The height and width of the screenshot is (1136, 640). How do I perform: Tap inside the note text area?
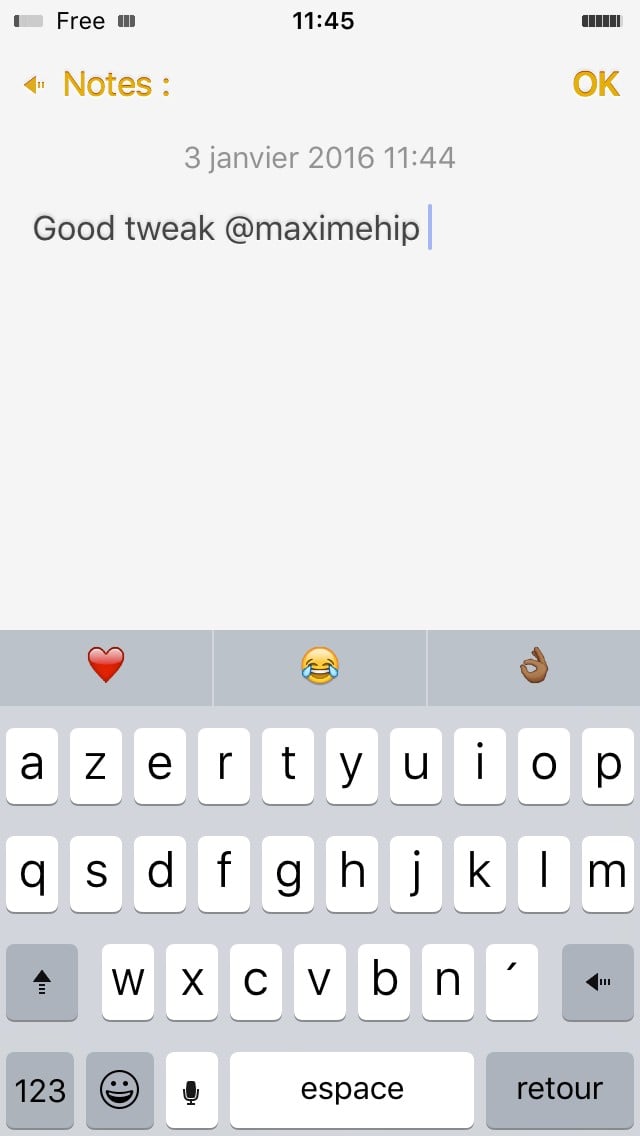tap(320, 406)
